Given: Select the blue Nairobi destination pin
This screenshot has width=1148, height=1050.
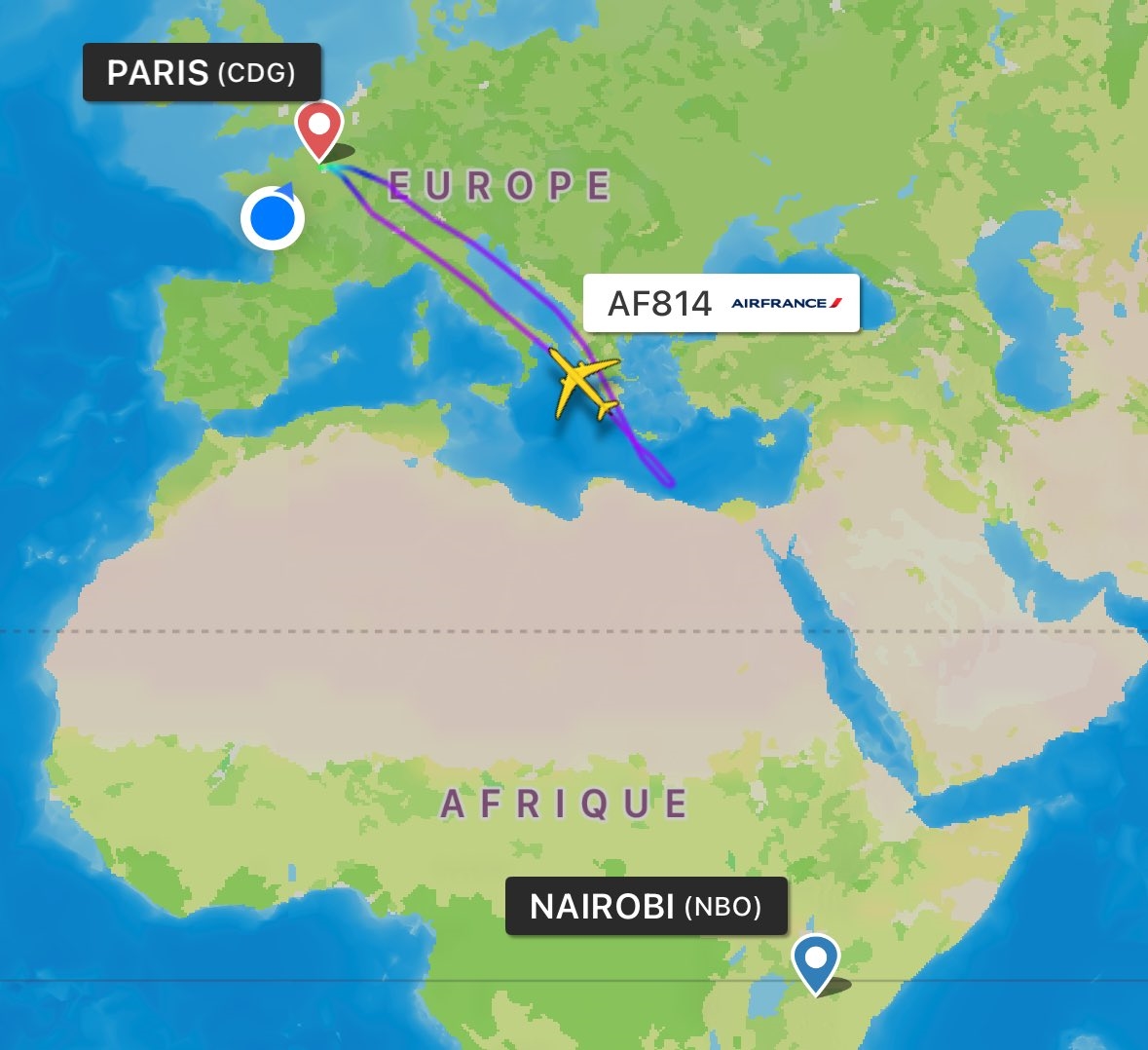Looking at the screenshot, I should 815,959.
